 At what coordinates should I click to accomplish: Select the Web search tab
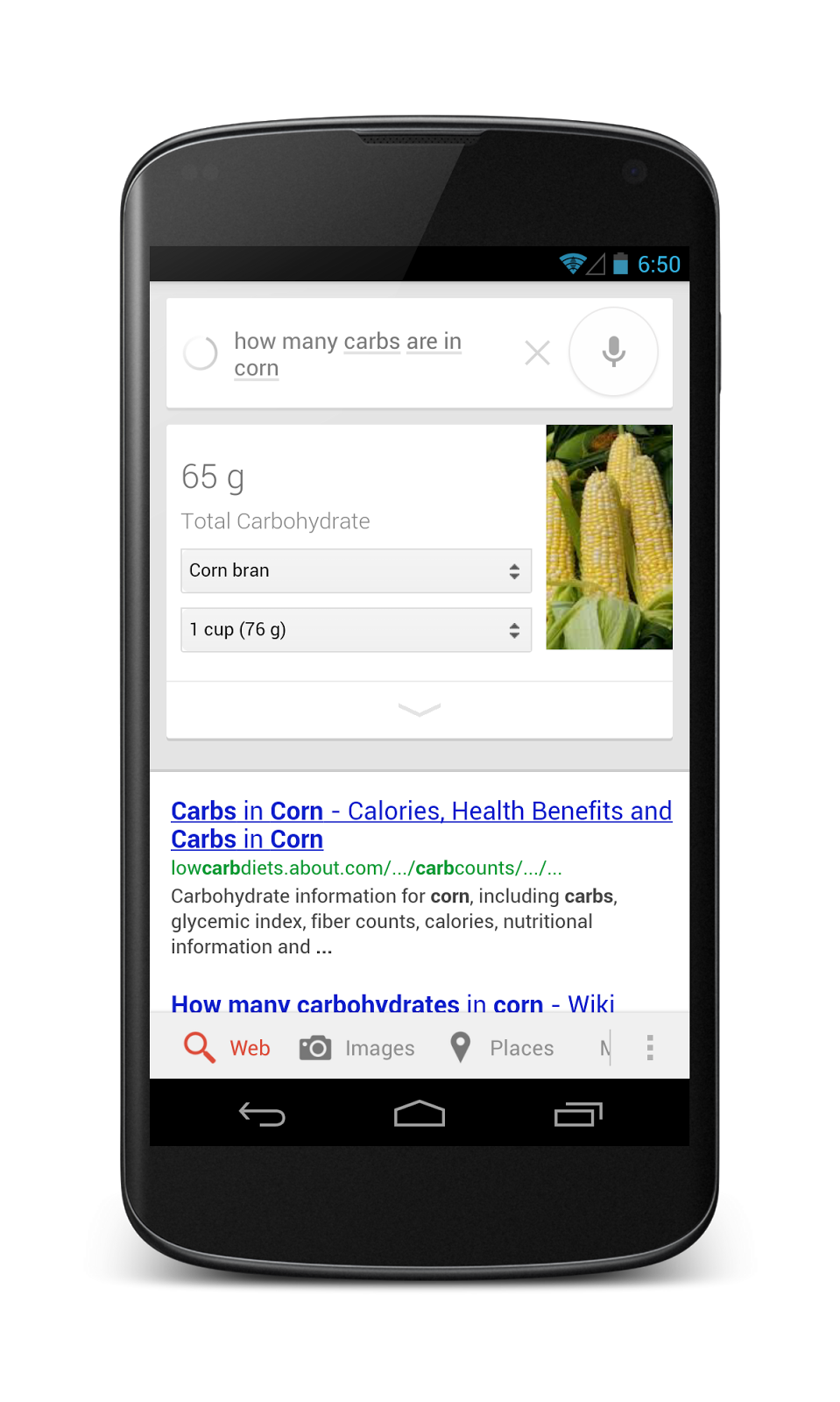click(227, 1047)
